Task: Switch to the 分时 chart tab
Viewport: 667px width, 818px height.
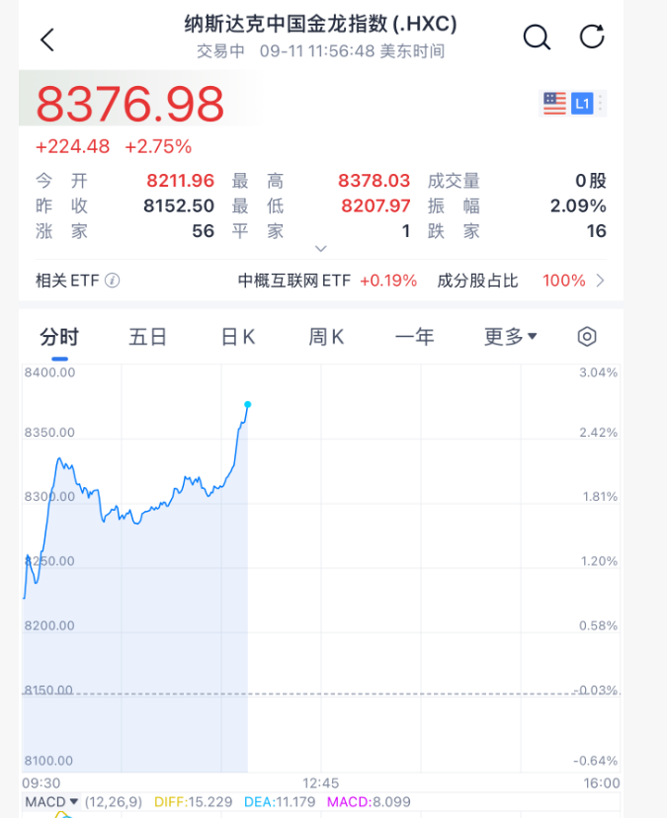Action: [59, 337]
